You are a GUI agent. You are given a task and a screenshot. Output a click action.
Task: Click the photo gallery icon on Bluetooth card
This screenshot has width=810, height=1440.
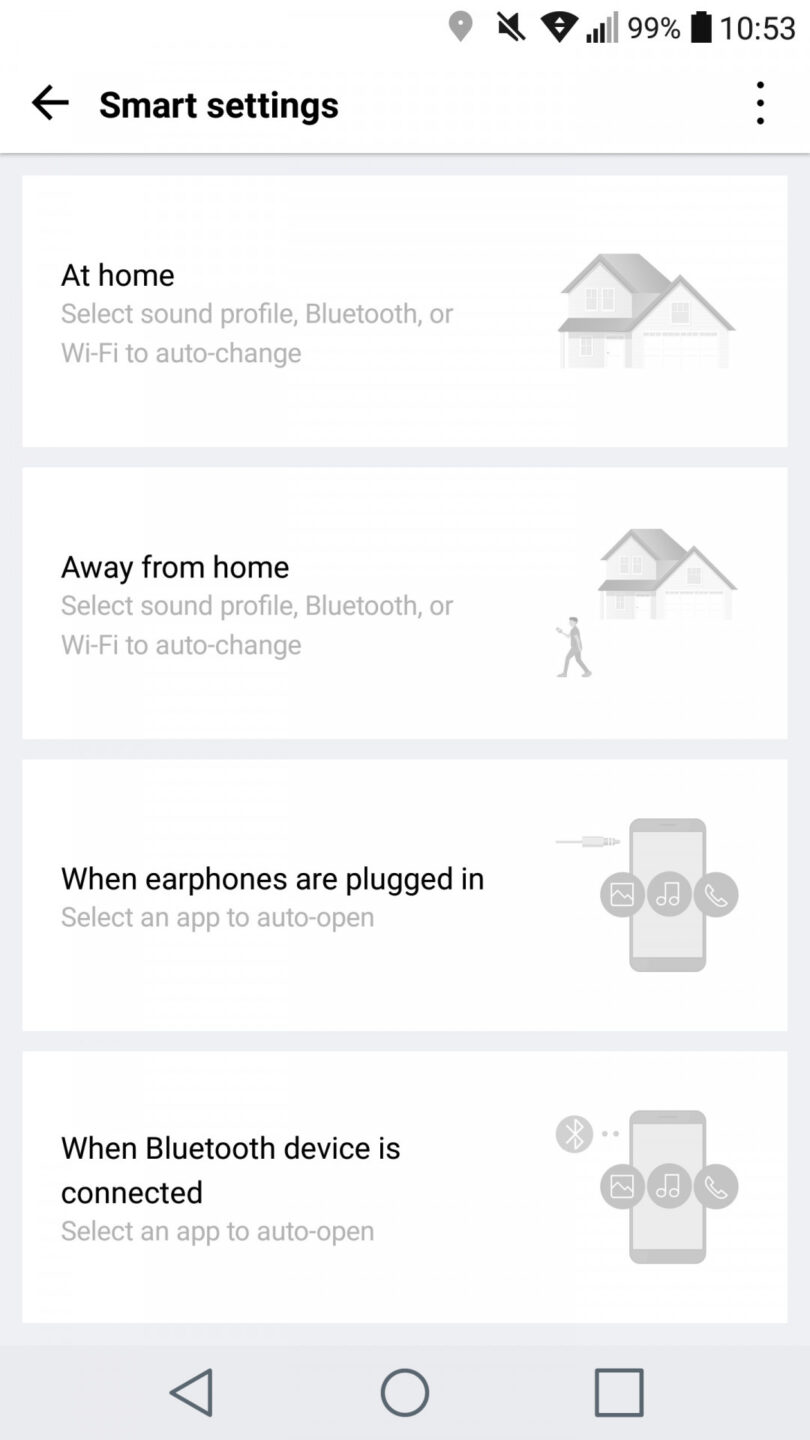(x=622, y=1186)
